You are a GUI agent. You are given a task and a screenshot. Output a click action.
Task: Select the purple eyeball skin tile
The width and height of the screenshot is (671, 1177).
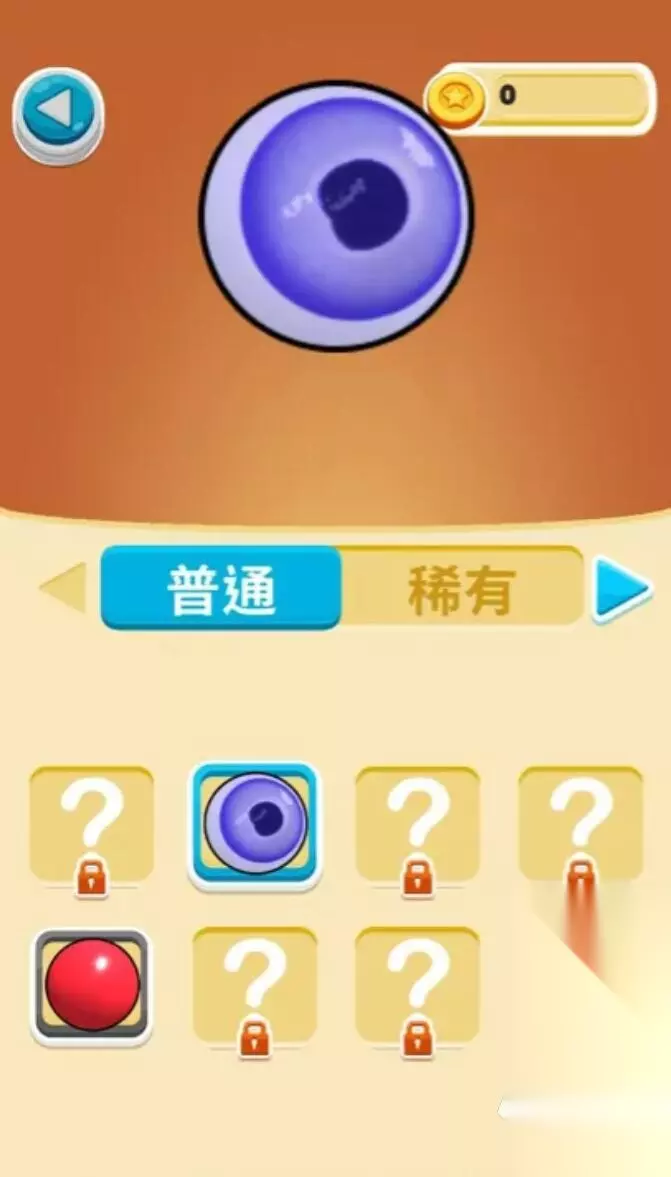(254, 825)
